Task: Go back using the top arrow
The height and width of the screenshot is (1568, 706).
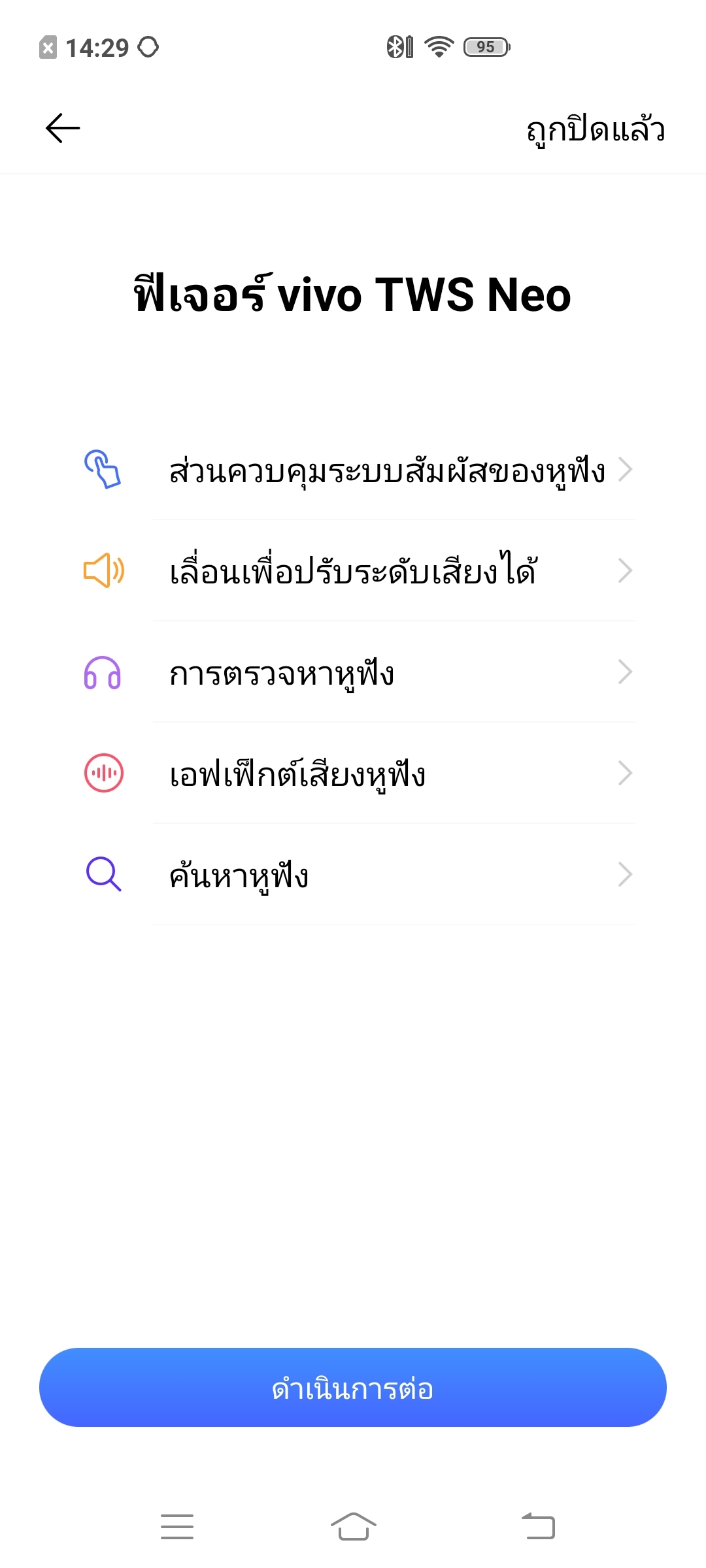Action: coord(63,128)
